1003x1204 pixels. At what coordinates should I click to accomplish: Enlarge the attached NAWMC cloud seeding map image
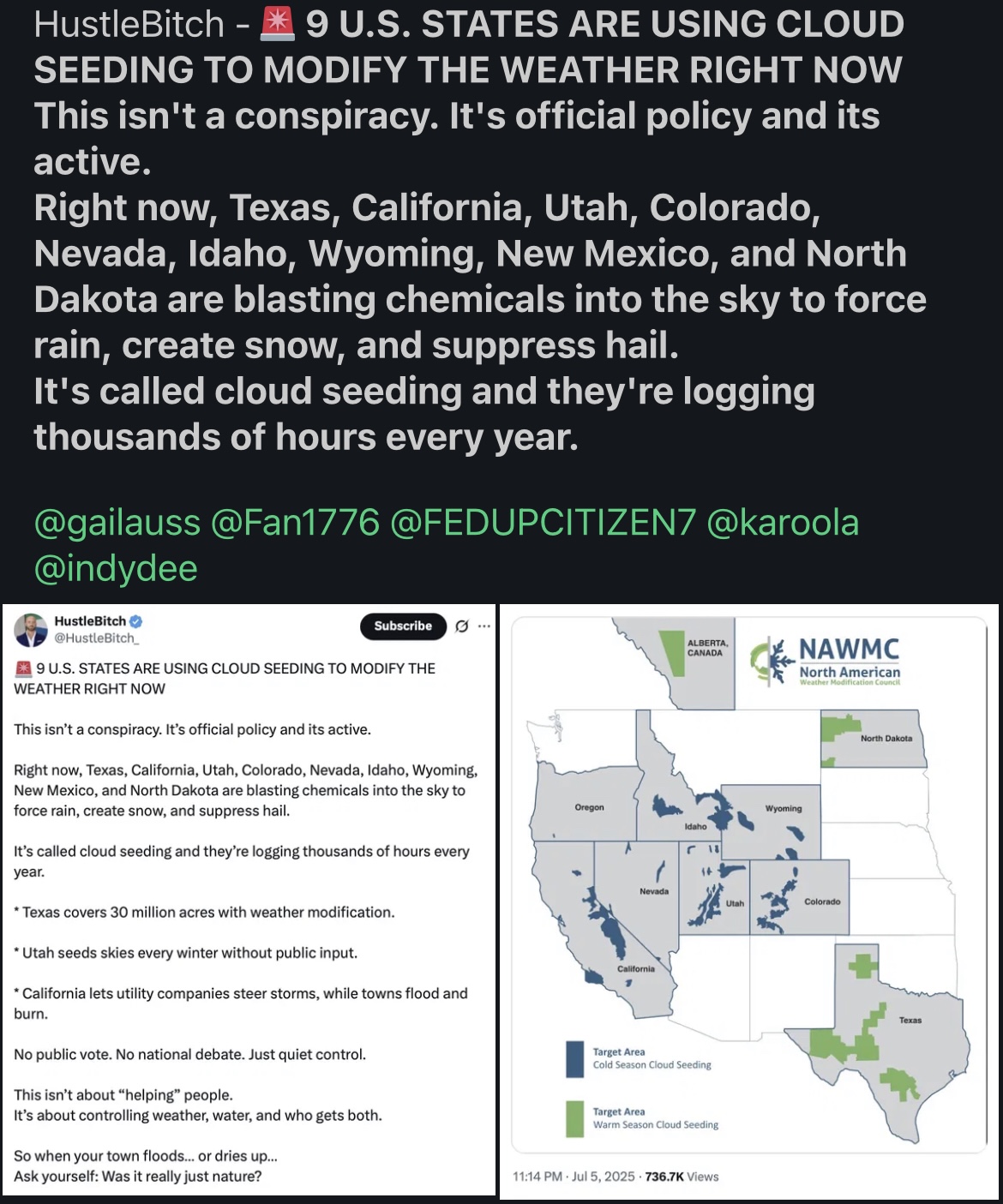pyautogui.click(x=749, y=900)
